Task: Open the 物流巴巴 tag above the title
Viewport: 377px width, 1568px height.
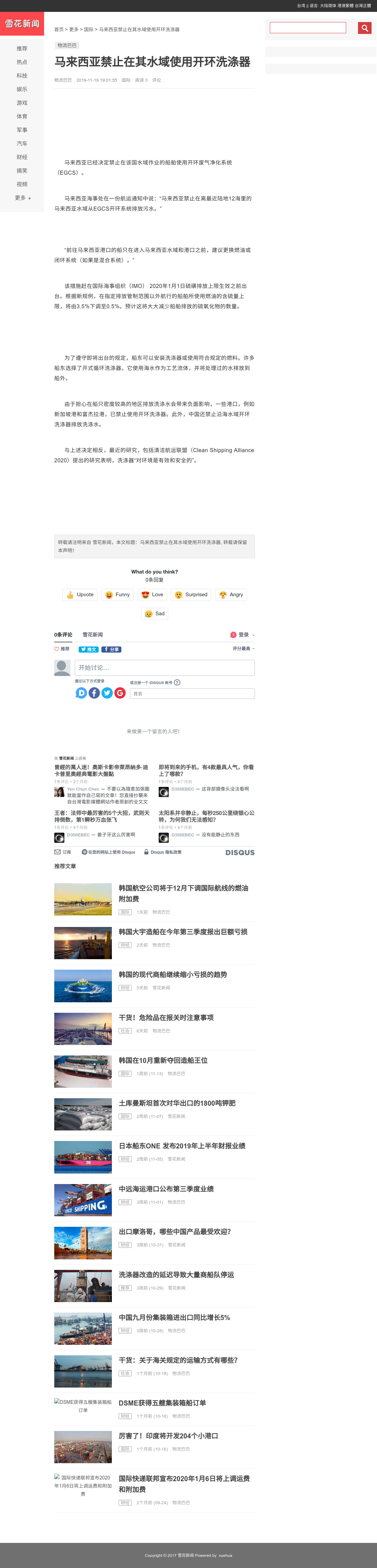Action: [67, 46]
